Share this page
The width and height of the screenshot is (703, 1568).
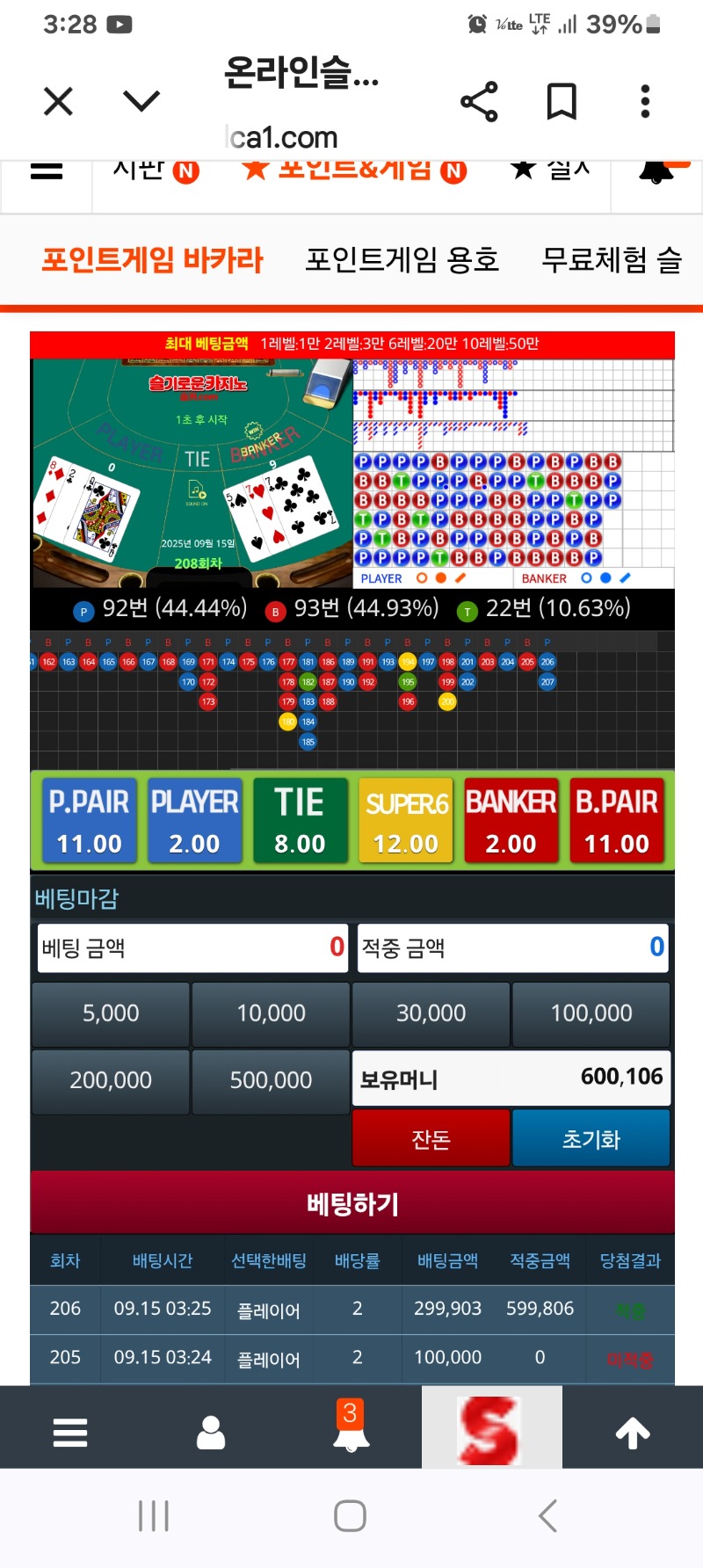pos(479,102)
